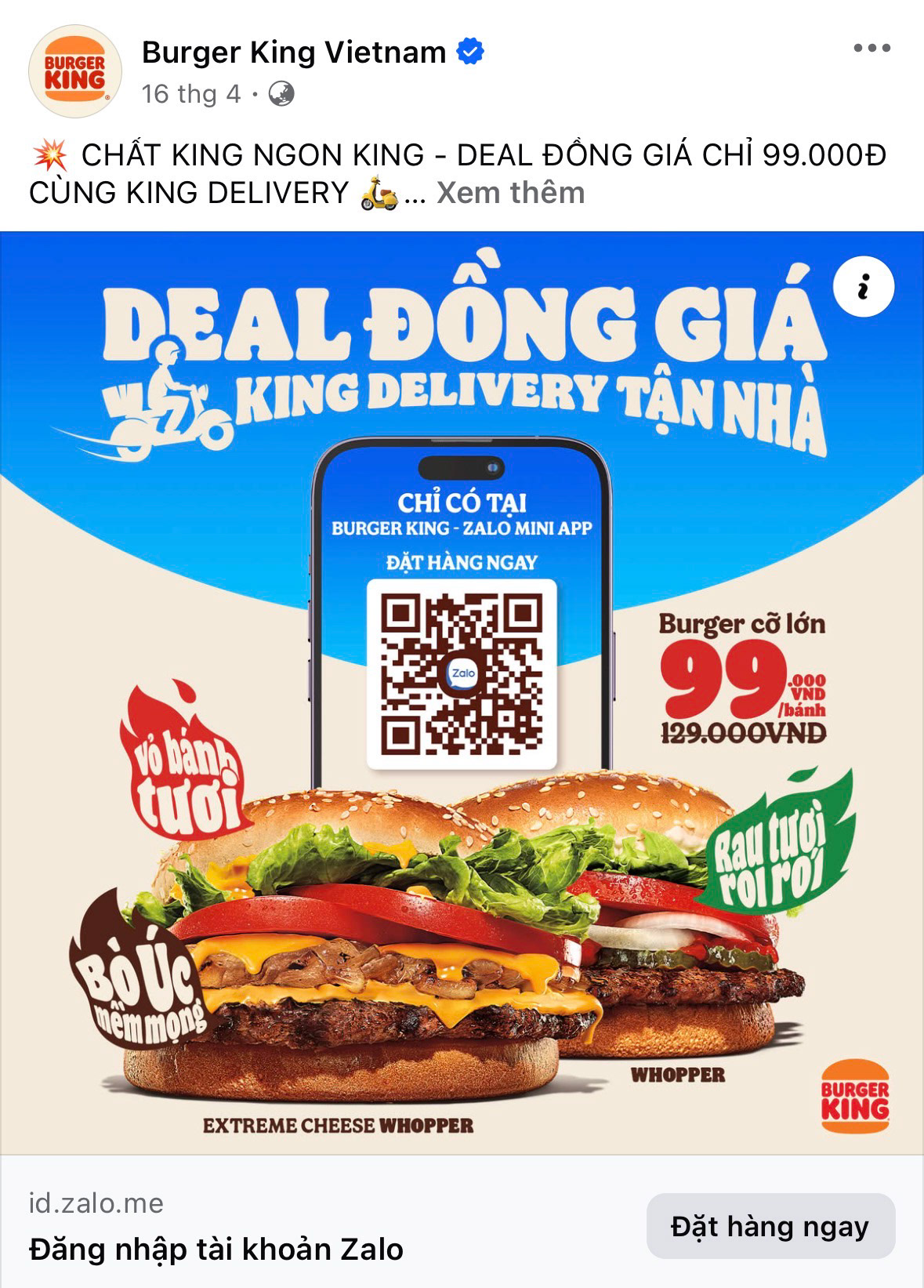
Task: Expand caption with Xem thêm
Action: click(510, 193)
